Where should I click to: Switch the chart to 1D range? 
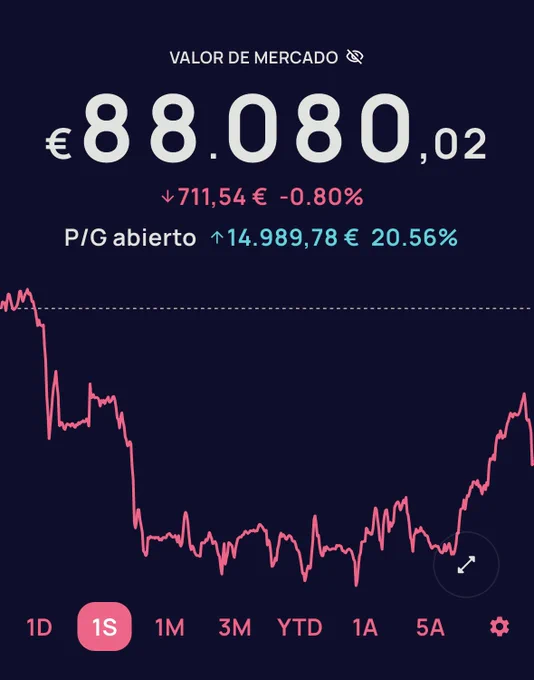pos(39,627)
